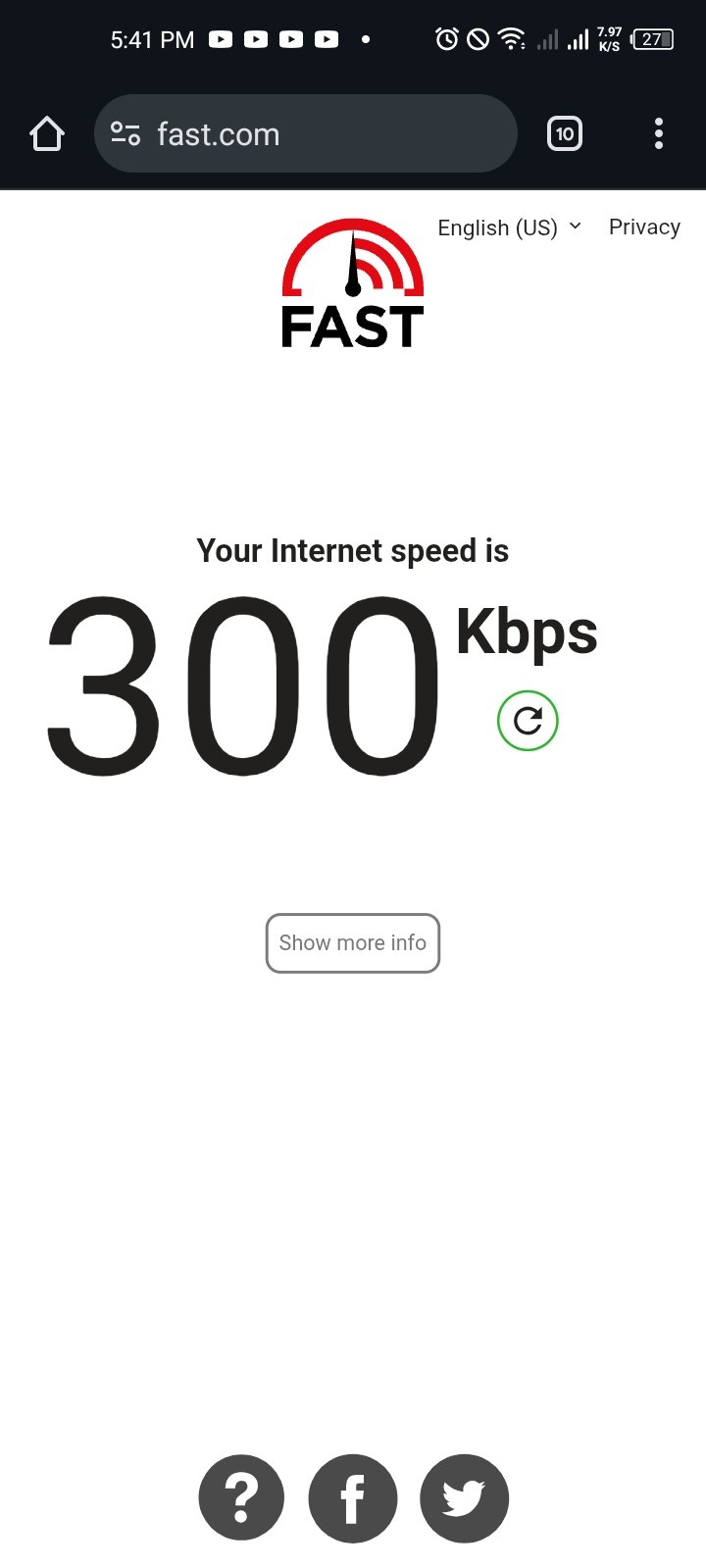Rerun the speed test with the refresh icon
This screenshot has width=706, height=1568.
coord(528,721)
